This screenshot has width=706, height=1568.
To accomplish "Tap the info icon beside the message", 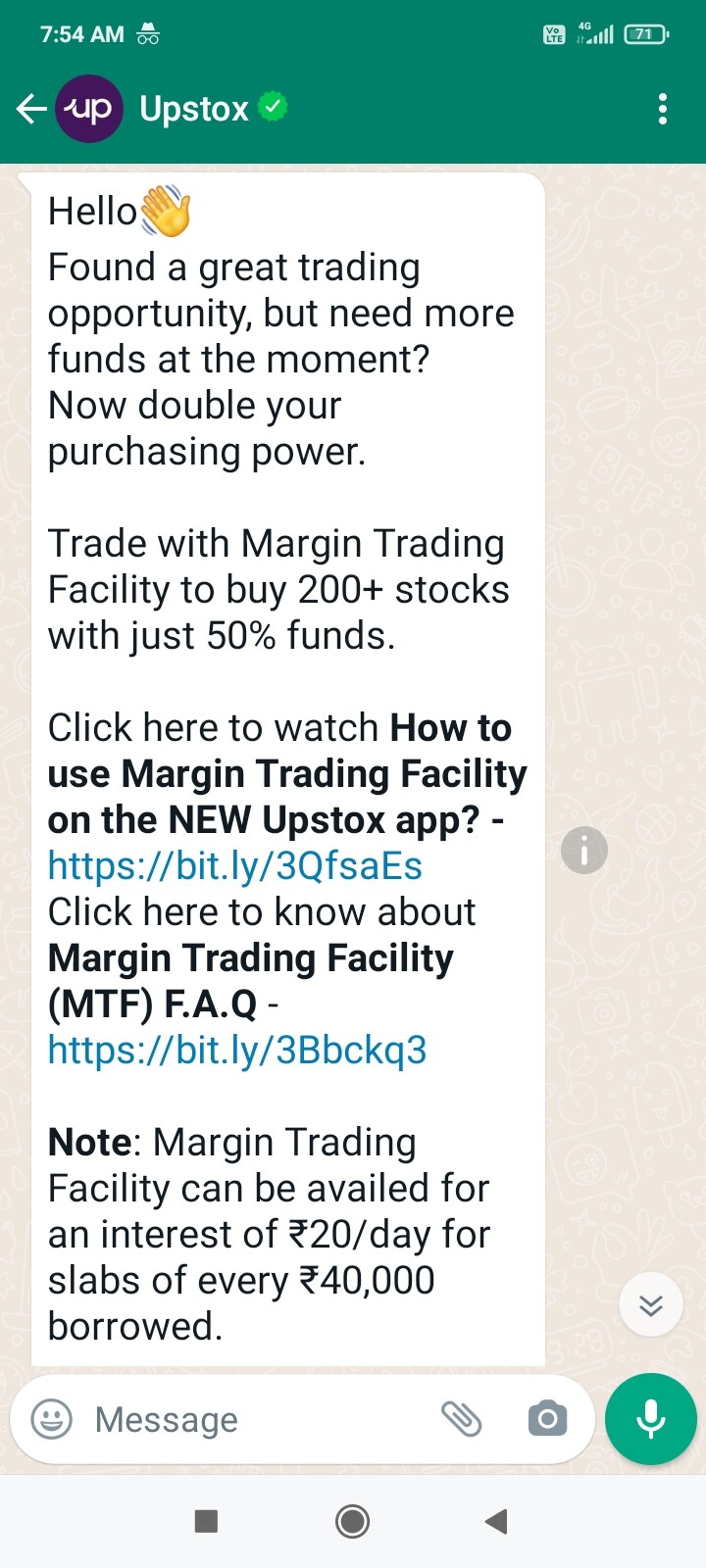I will point(584,850).
